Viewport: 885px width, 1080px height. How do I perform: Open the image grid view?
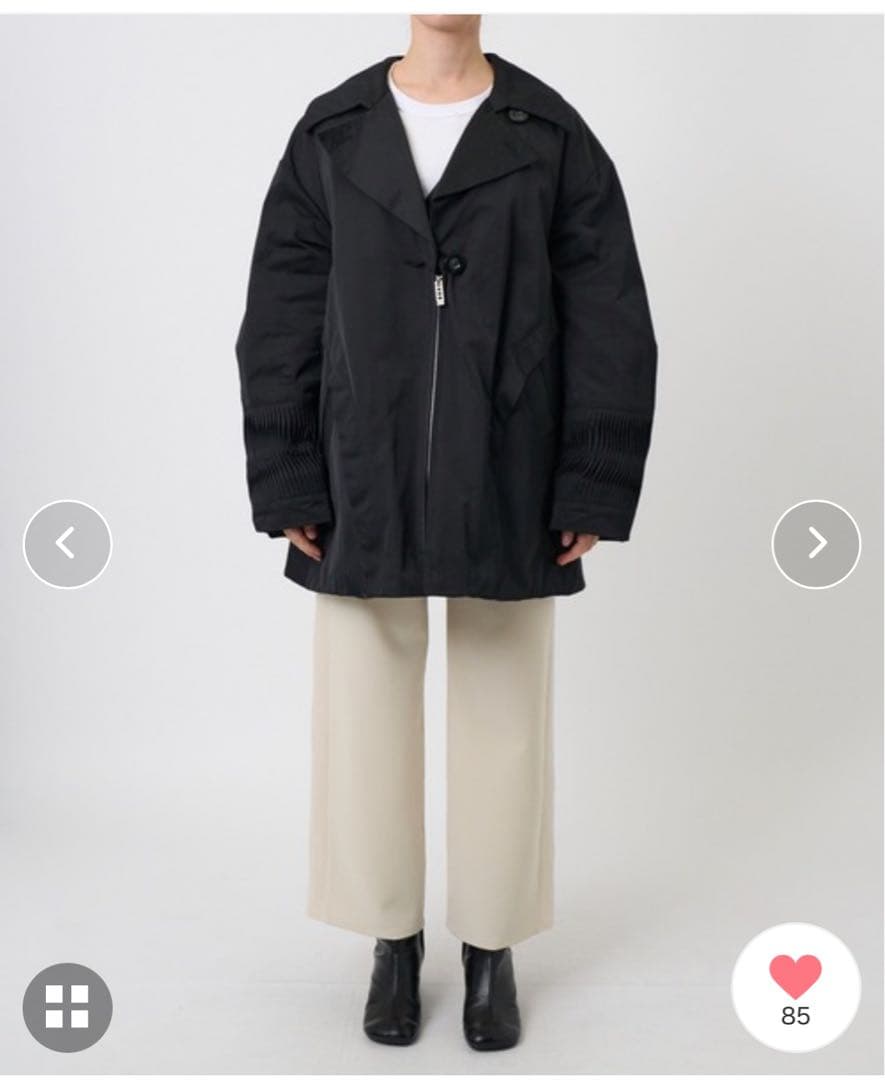point(67,1007)
